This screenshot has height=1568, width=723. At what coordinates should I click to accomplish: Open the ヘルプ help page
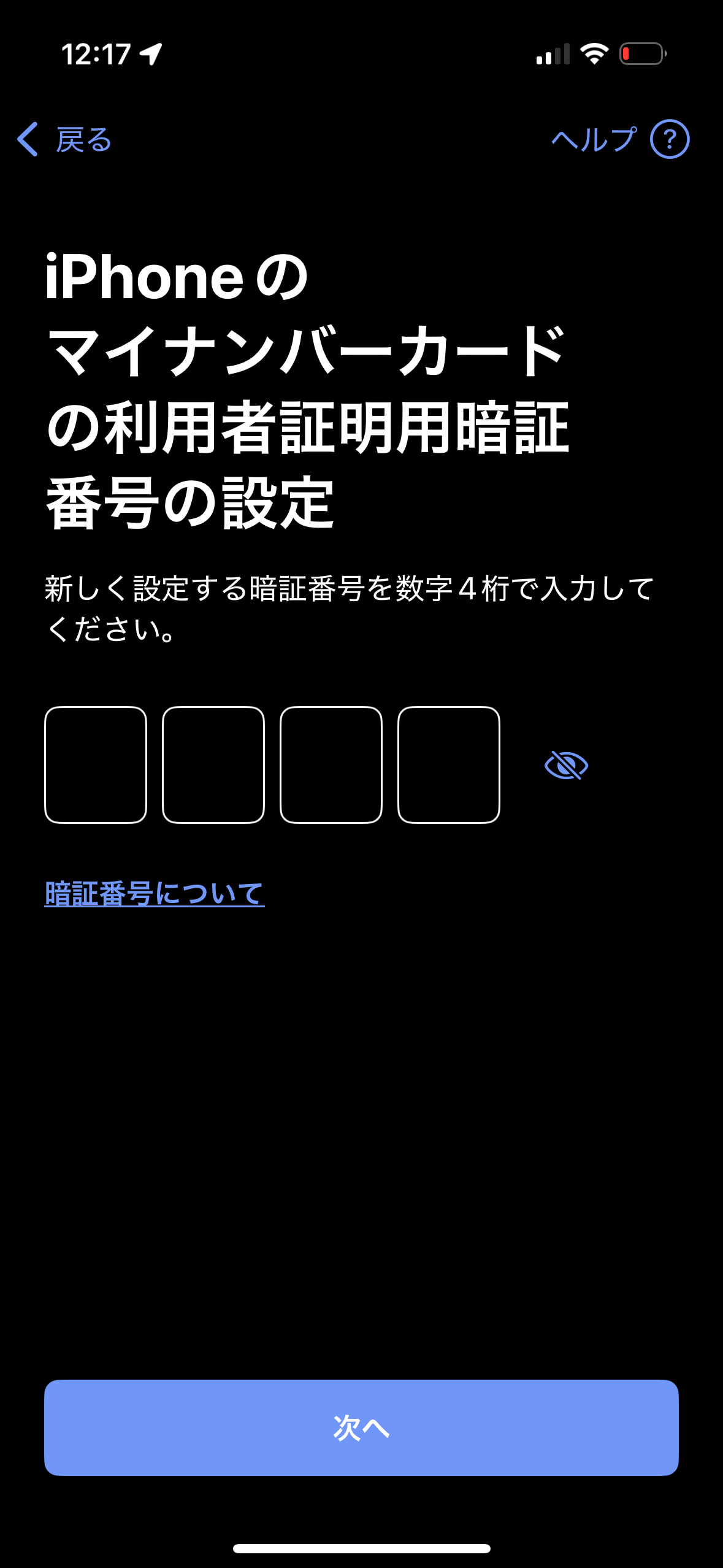pos(619,140)
